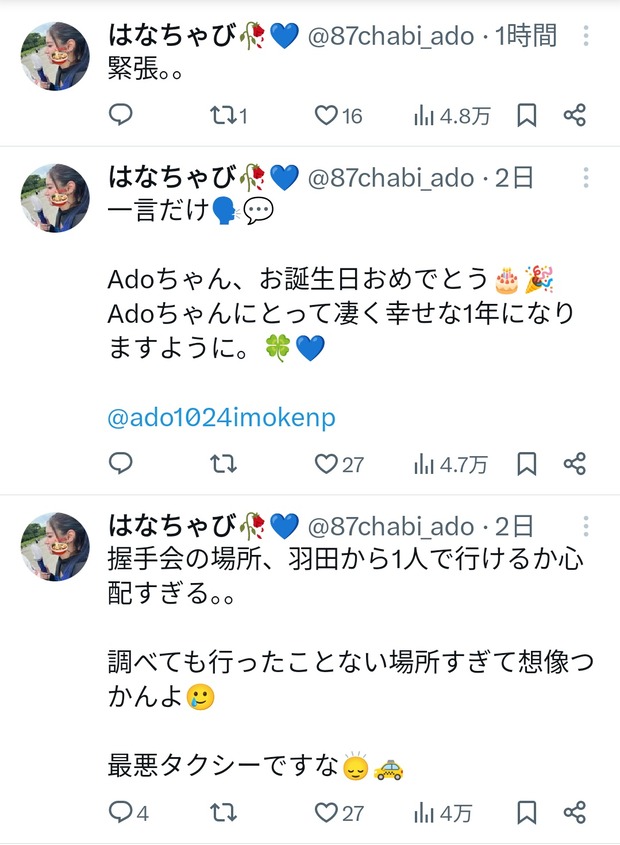620x845 pixels.
Task: Like the 握手会 tweet
Action: click(x=327, y=812)
